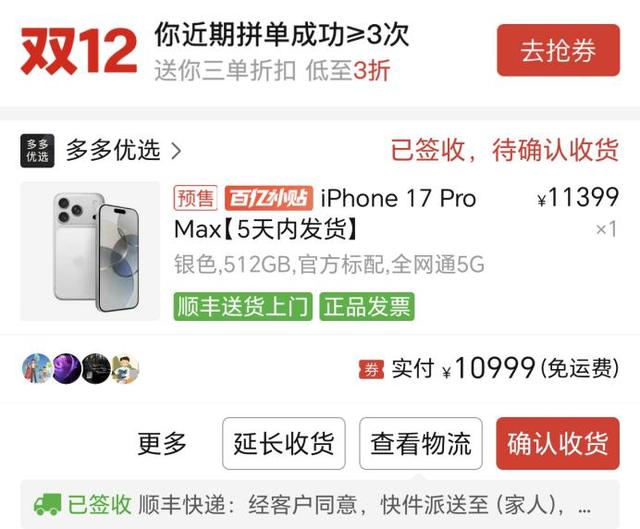This screenshot has width=640, height=529.
Task: Confirm receipt with 确认收货
Action: pyautogui.click(x=557, y=443)
